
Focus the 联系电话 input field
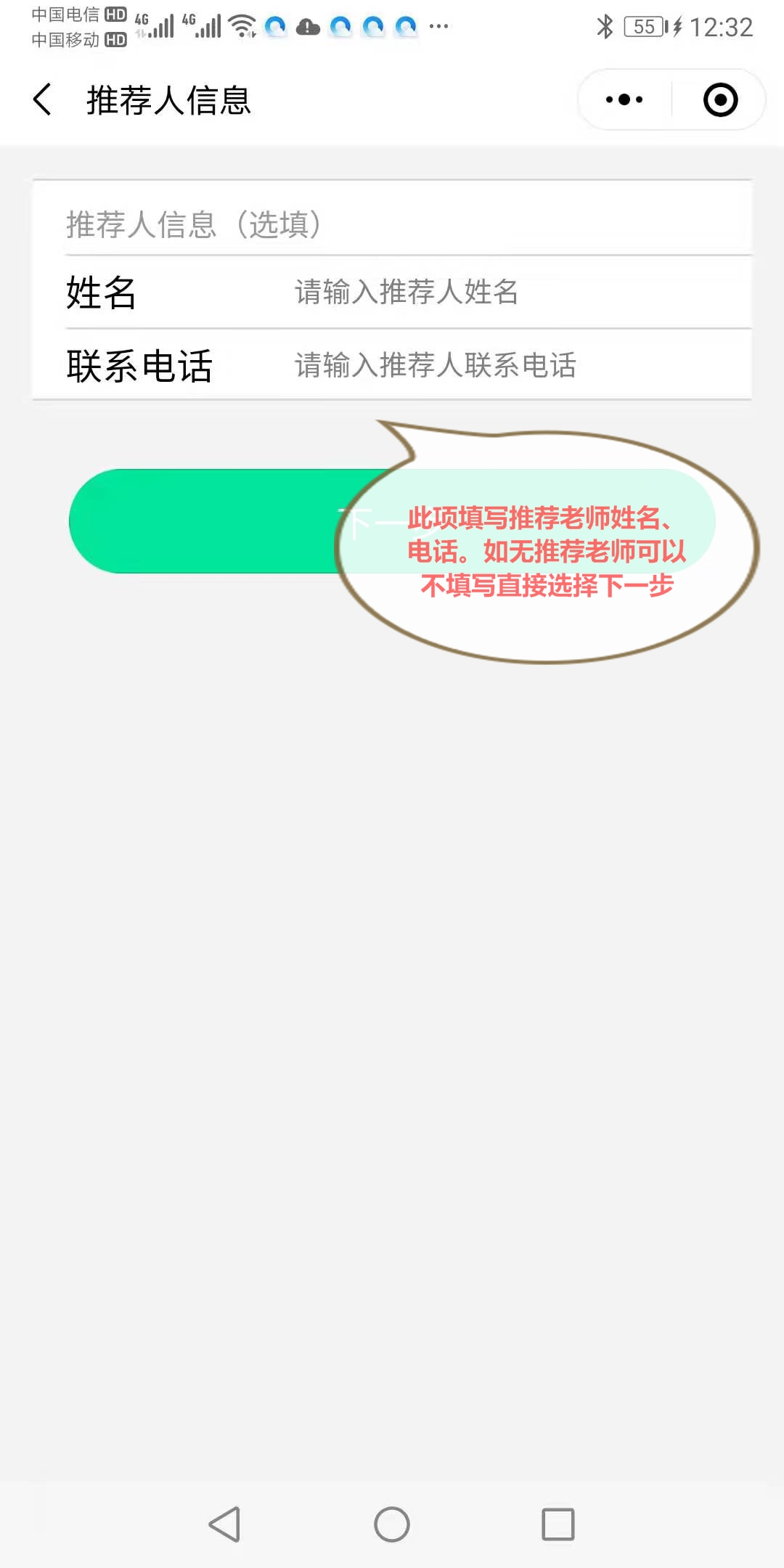point(508,365)
